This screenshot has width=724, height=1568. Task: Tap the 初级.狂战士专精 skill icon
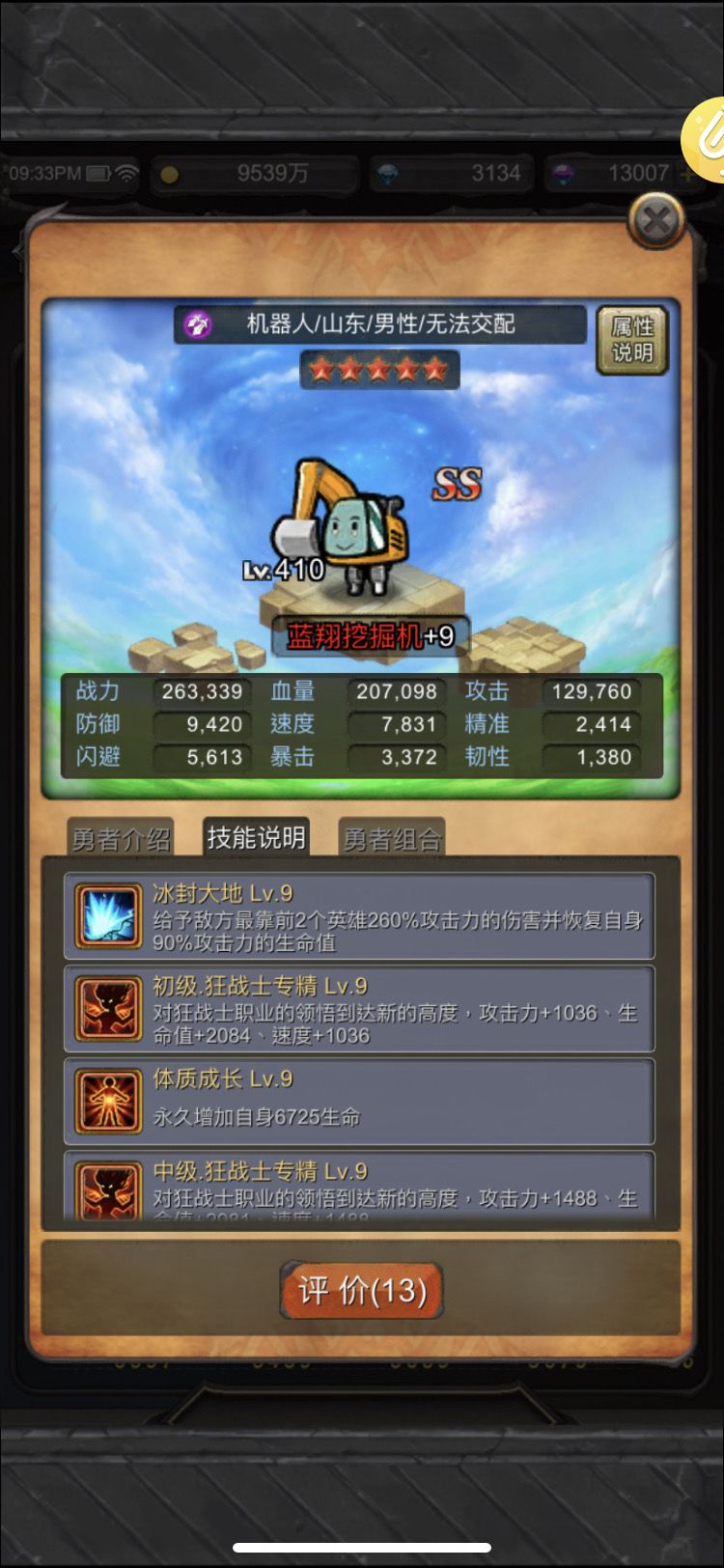pyautogui.click(x=108, y=1008)
